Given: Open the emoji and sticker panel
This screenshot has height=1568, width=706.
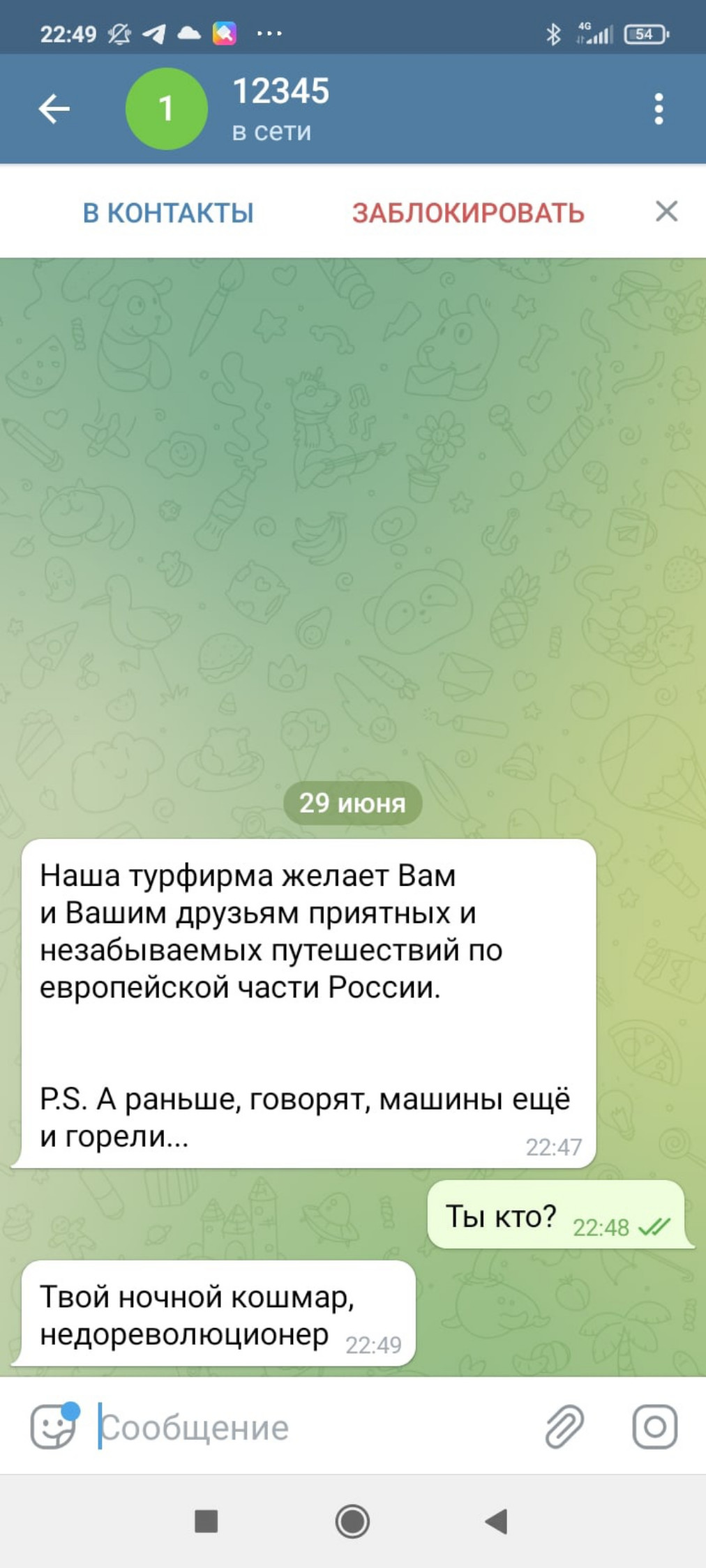Looking at the screenshot, I should pyautogui.click(x=54, y=1426).
